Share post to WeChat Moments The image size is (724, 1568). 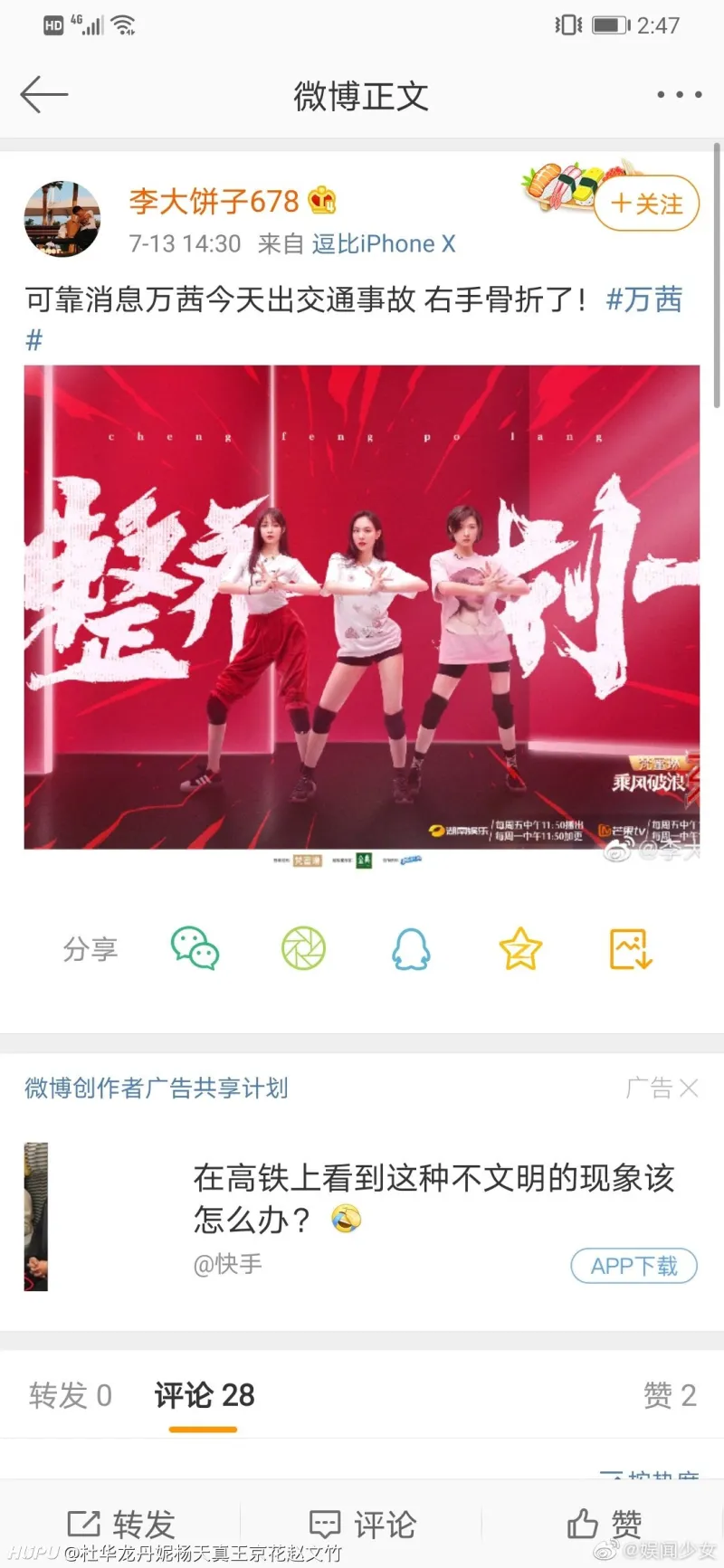[303, 949]
